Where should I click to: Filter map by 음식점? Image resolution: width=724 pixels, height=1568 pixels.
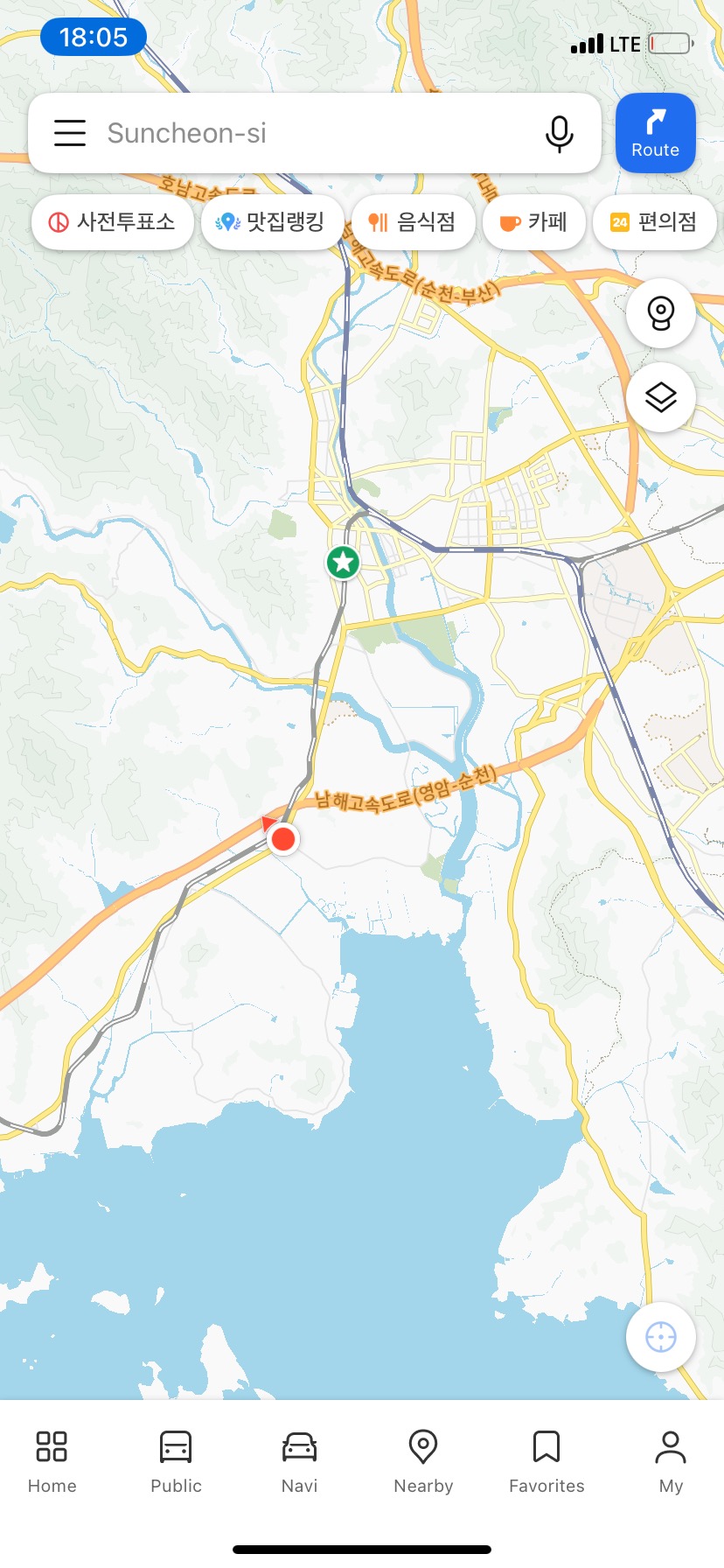click(413, 222)
